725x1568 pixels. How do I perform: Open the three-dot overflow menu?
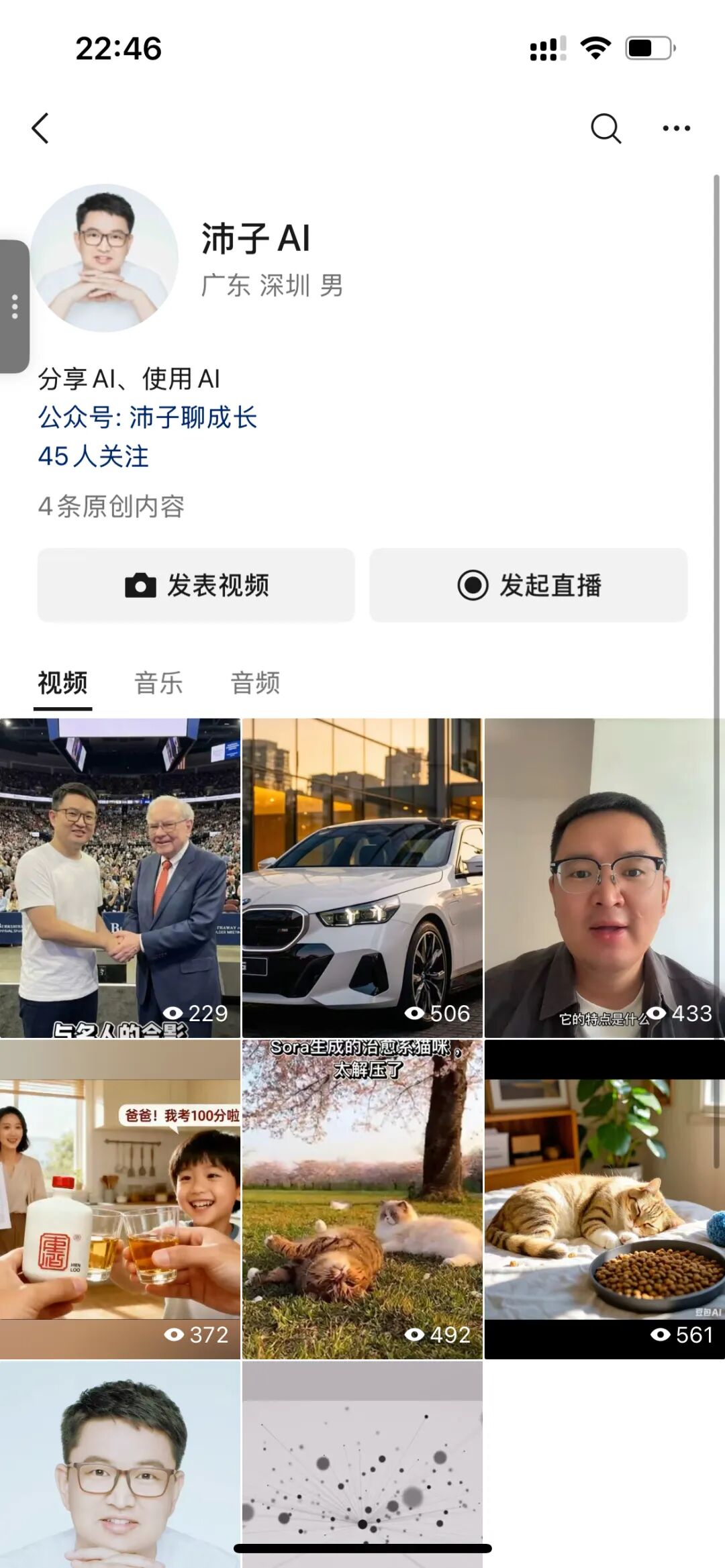[x=675, y=128]
